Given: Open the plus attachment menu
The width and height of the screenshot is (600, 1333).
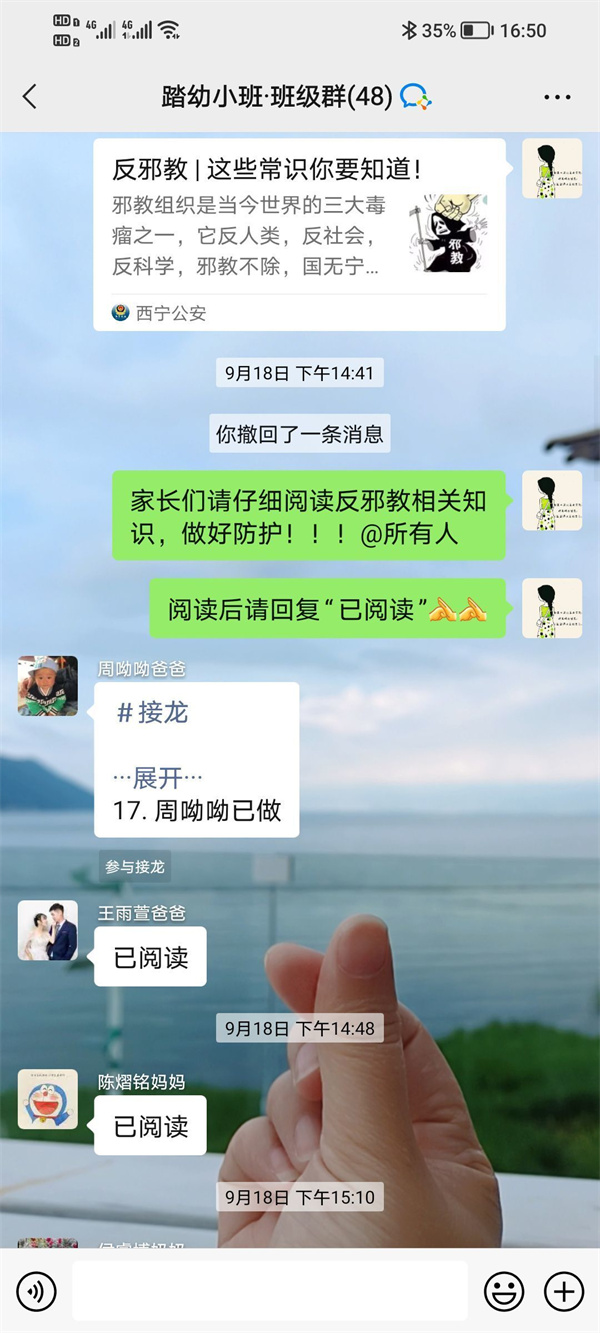Looking at the screenshot, I should (564, 1291).
